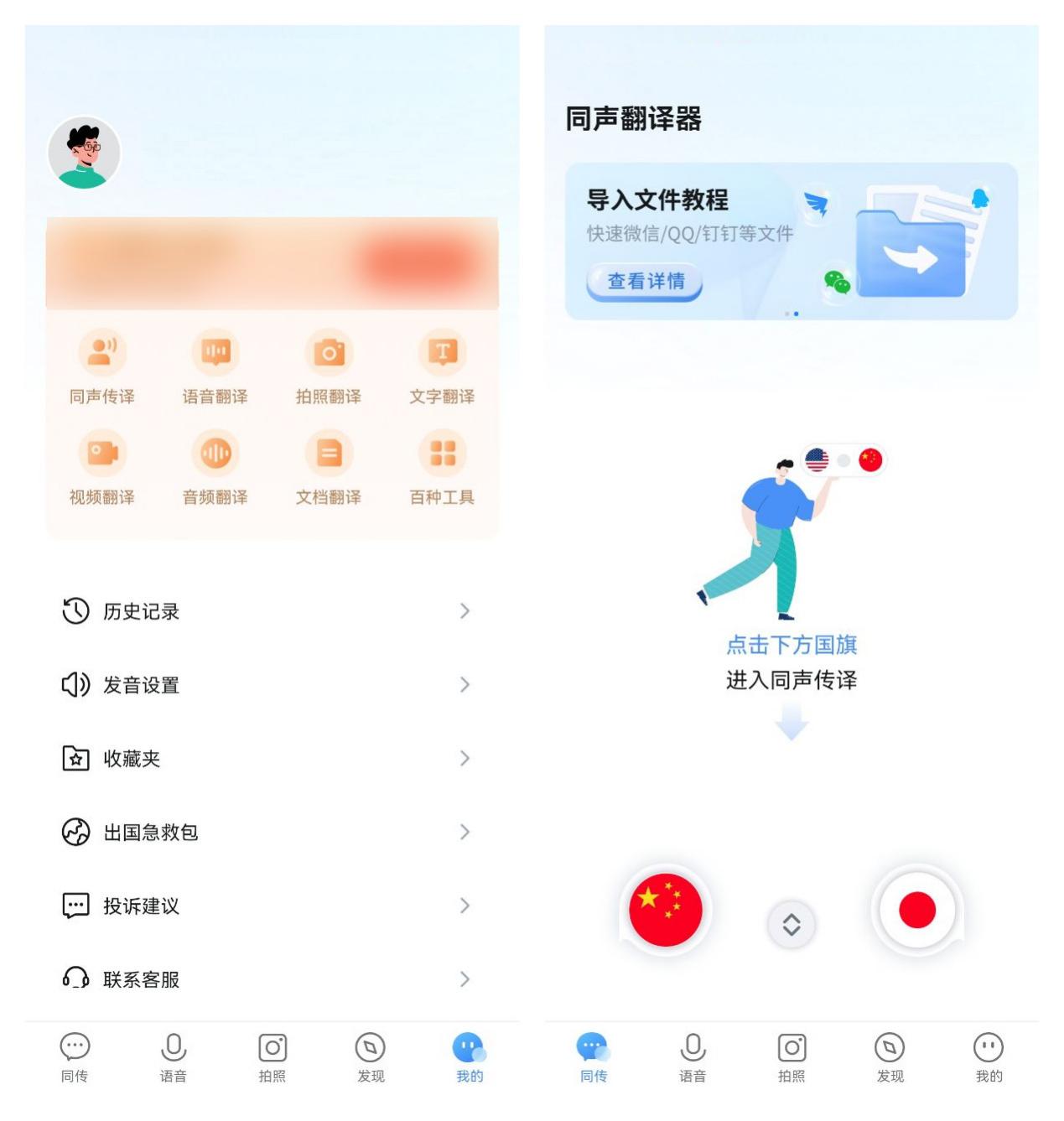Tap the Japanese flag language button
Screen dimensions: 1064x1121
(917, 910)
